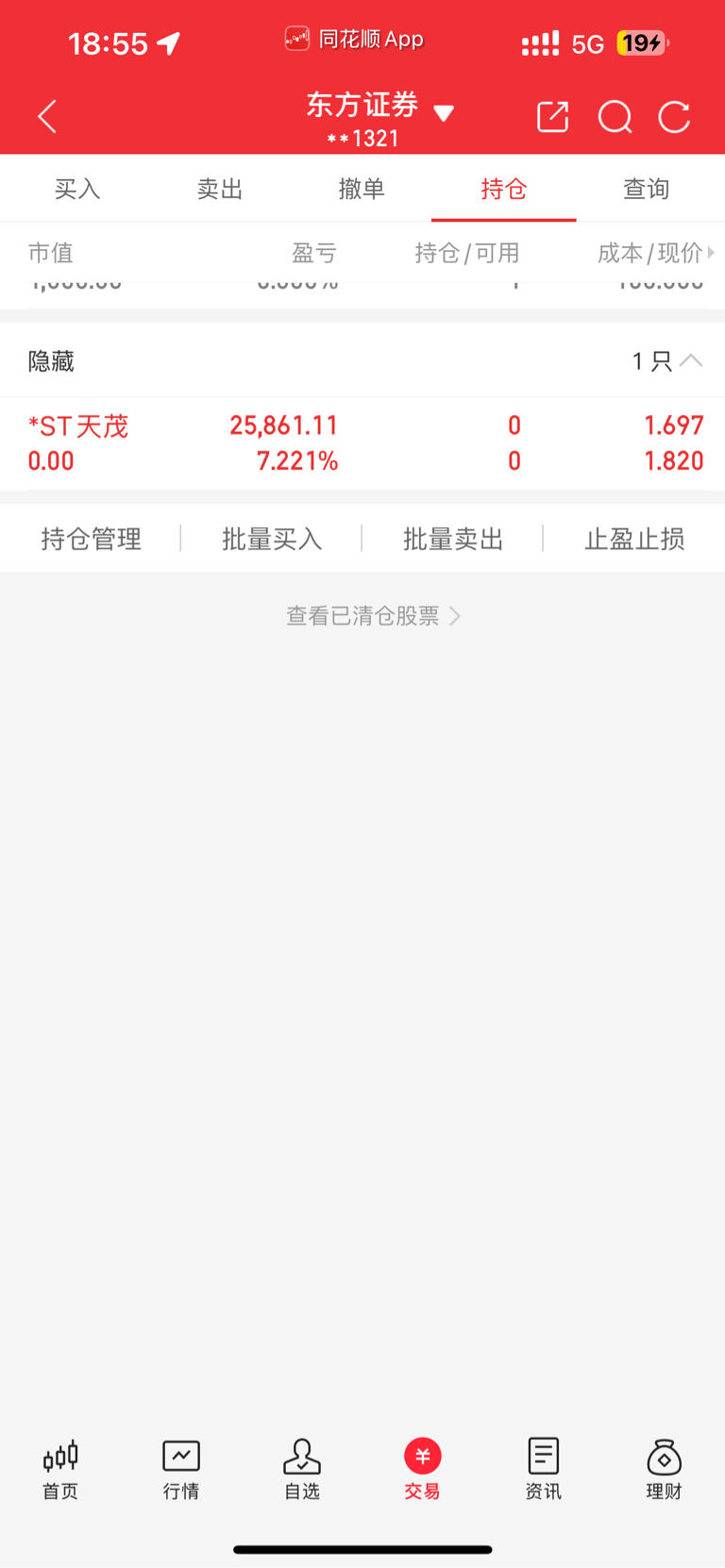Collapse the 隐藏 section chevron
Image resolution: width=725 pixels, height=1568 pixels.
click(x=691, y=360)
